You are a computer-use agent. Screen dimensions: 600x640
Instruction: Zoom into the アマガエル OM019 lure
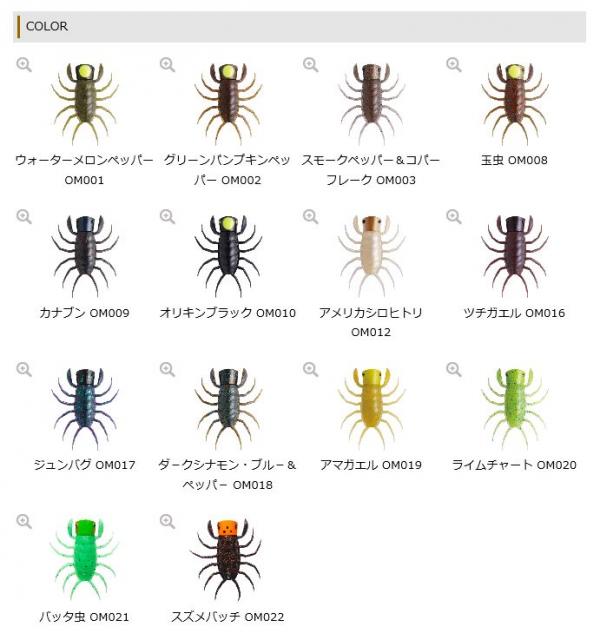371,408
